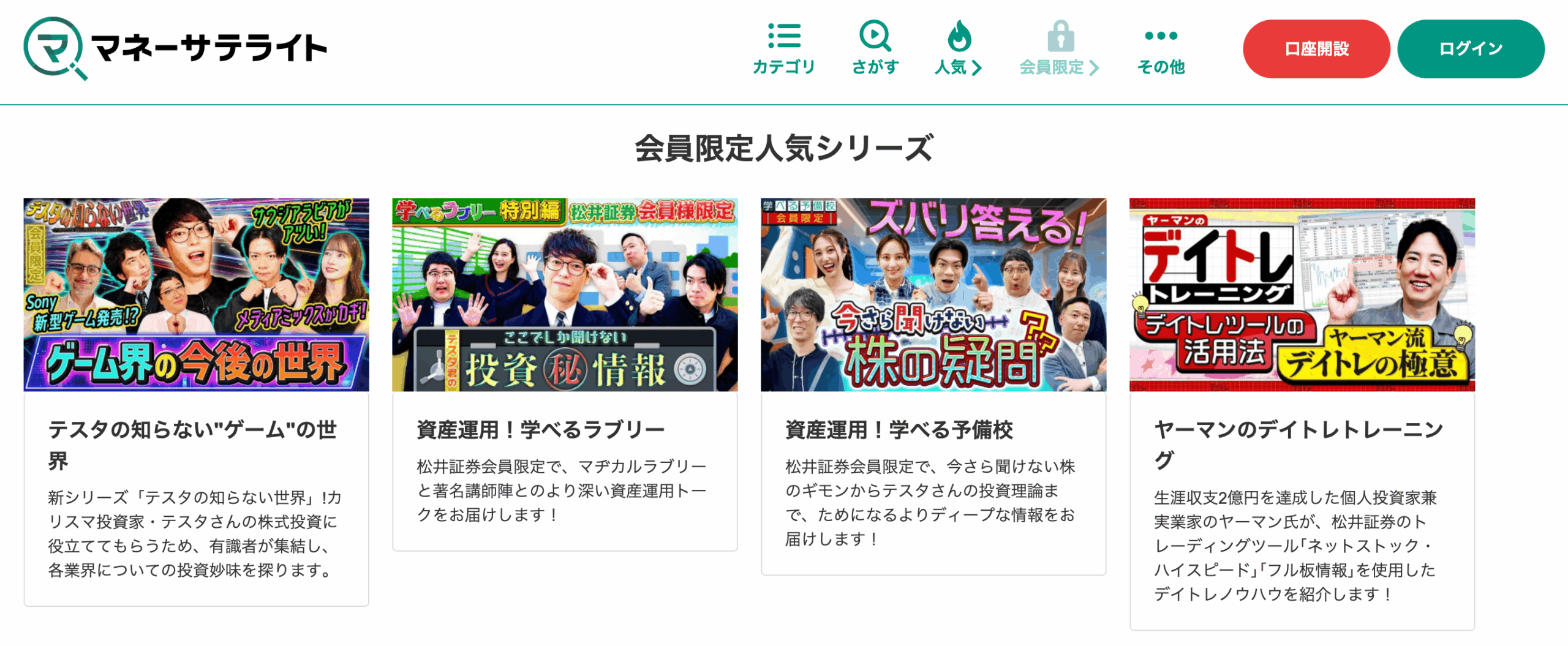
Task: Open テスタの知らない"ゲーム"の世界 series card
Action: click(196, 295)
